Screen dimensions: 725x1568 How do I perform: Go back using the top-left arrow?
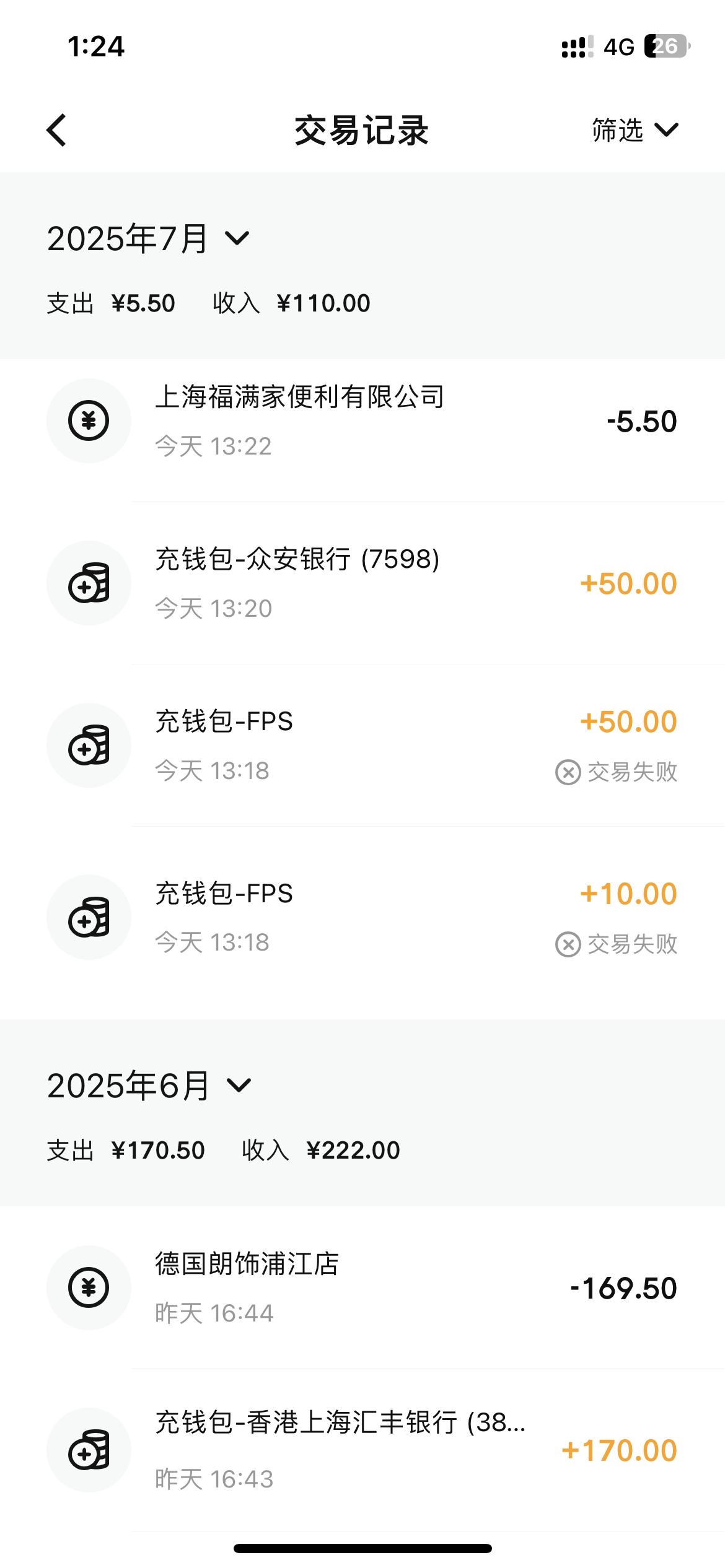56,130
